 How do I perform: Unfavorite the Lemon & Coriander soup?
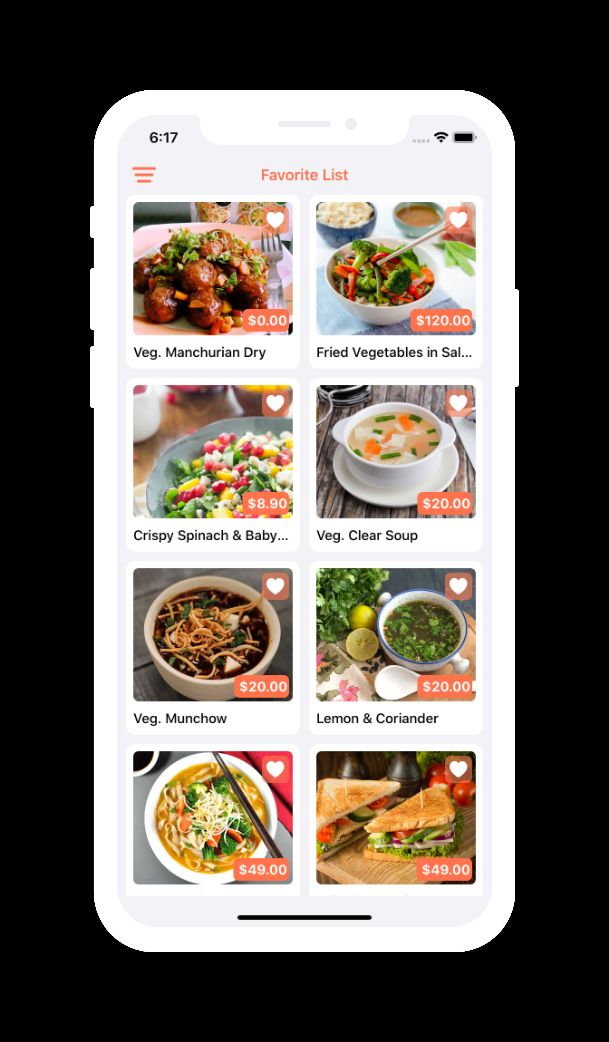458,586
